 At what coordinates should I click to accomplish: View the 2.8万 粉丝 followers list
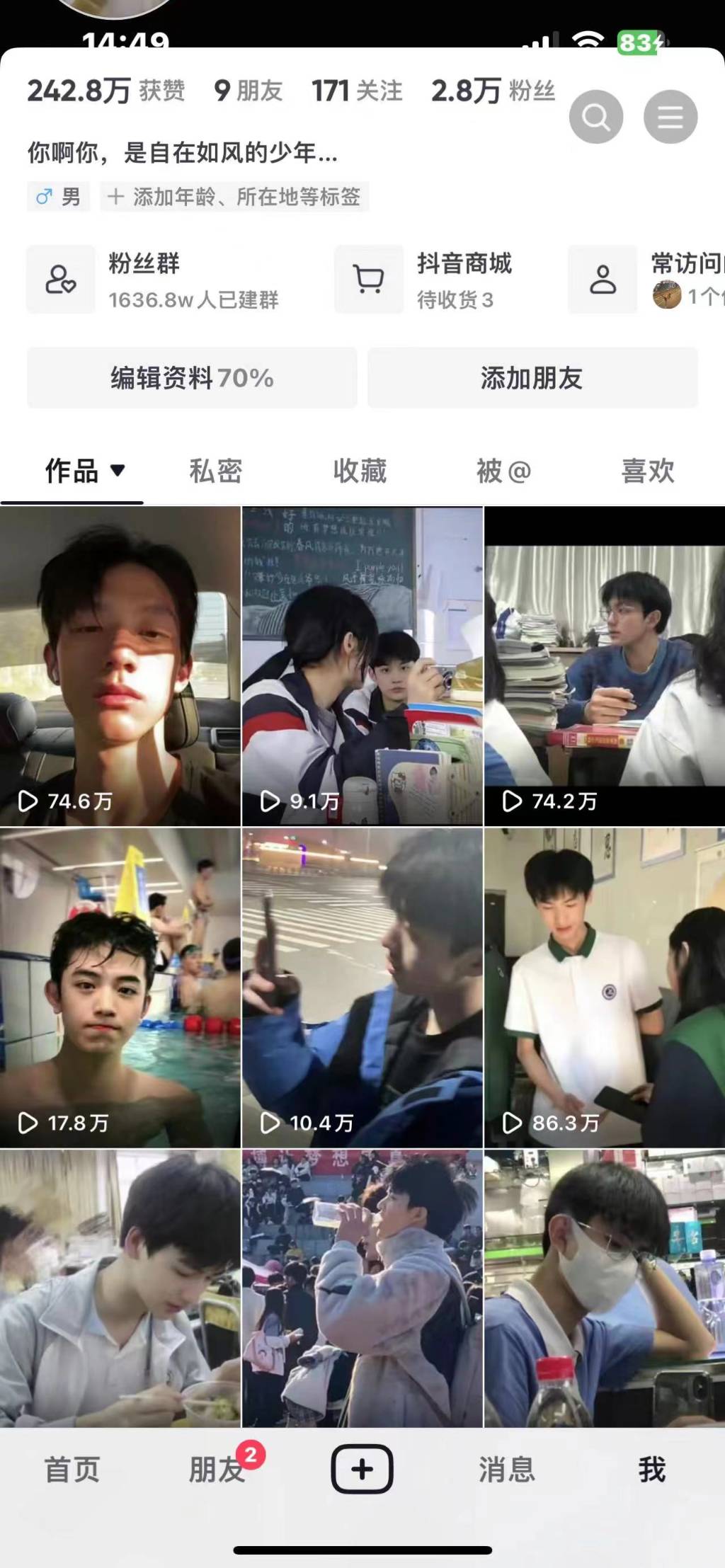click(493, 91)
